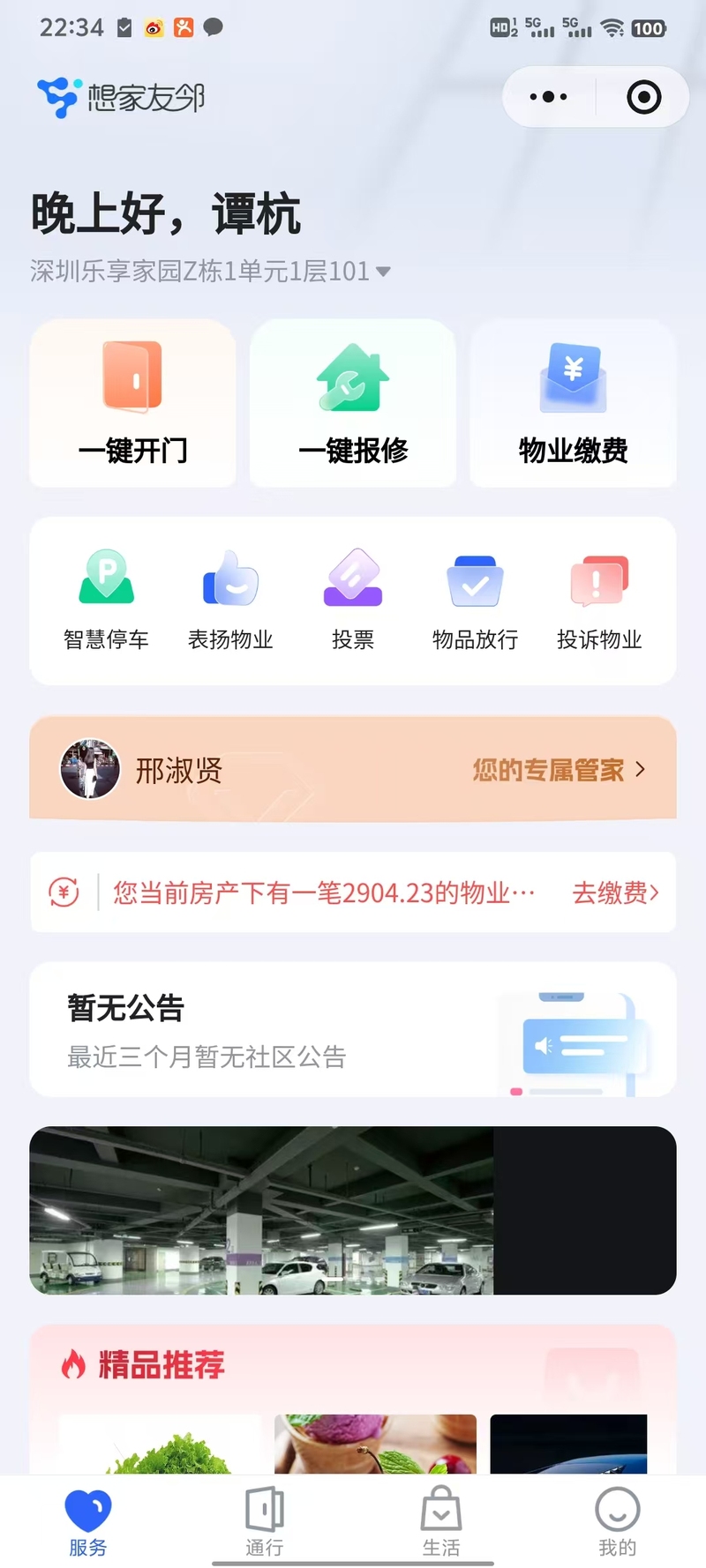Tap 去缴费 to pay the bill

coord(615,892)
